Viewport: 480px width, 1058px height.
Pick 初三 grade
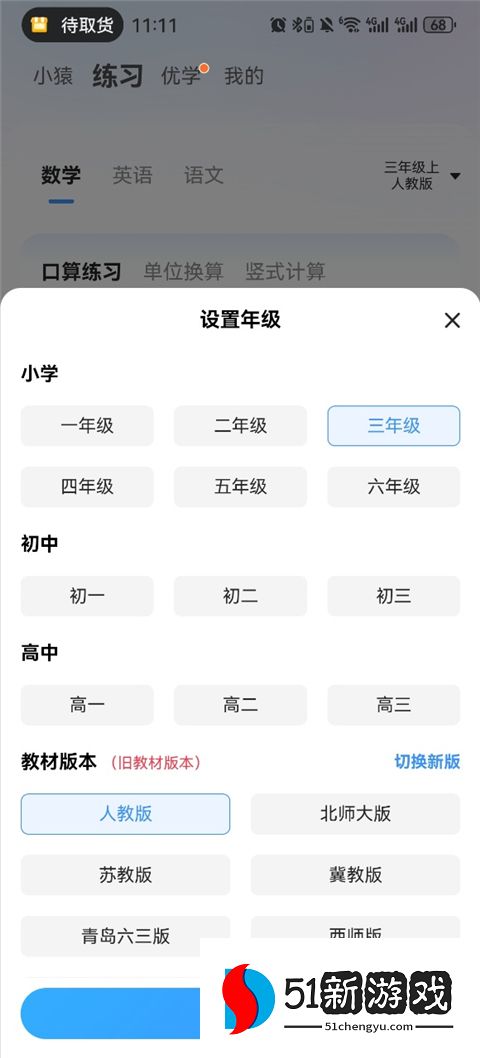(394, 596)
